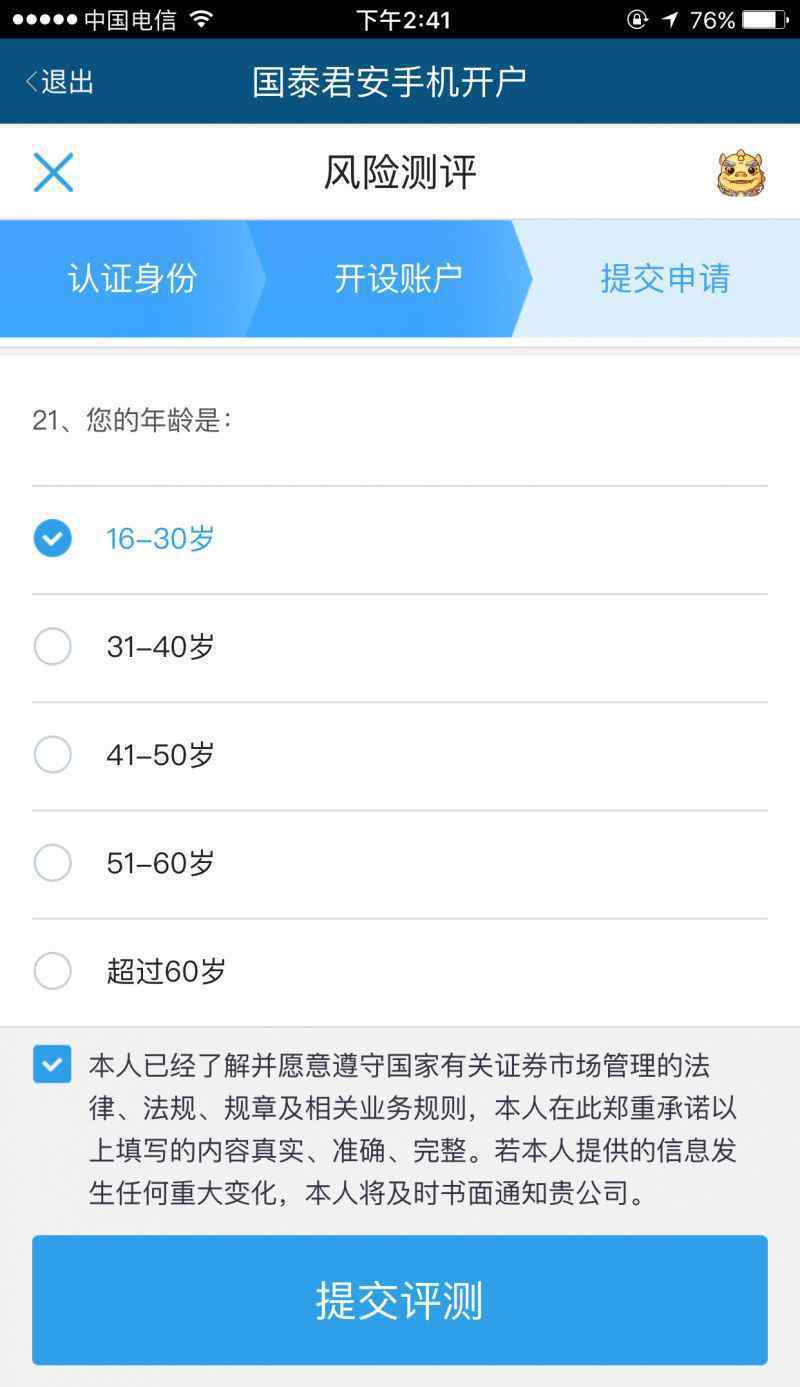800x1387 pixels.
Task: Submit the assessment with 提交评测
Action: (x=400, y=1300)
